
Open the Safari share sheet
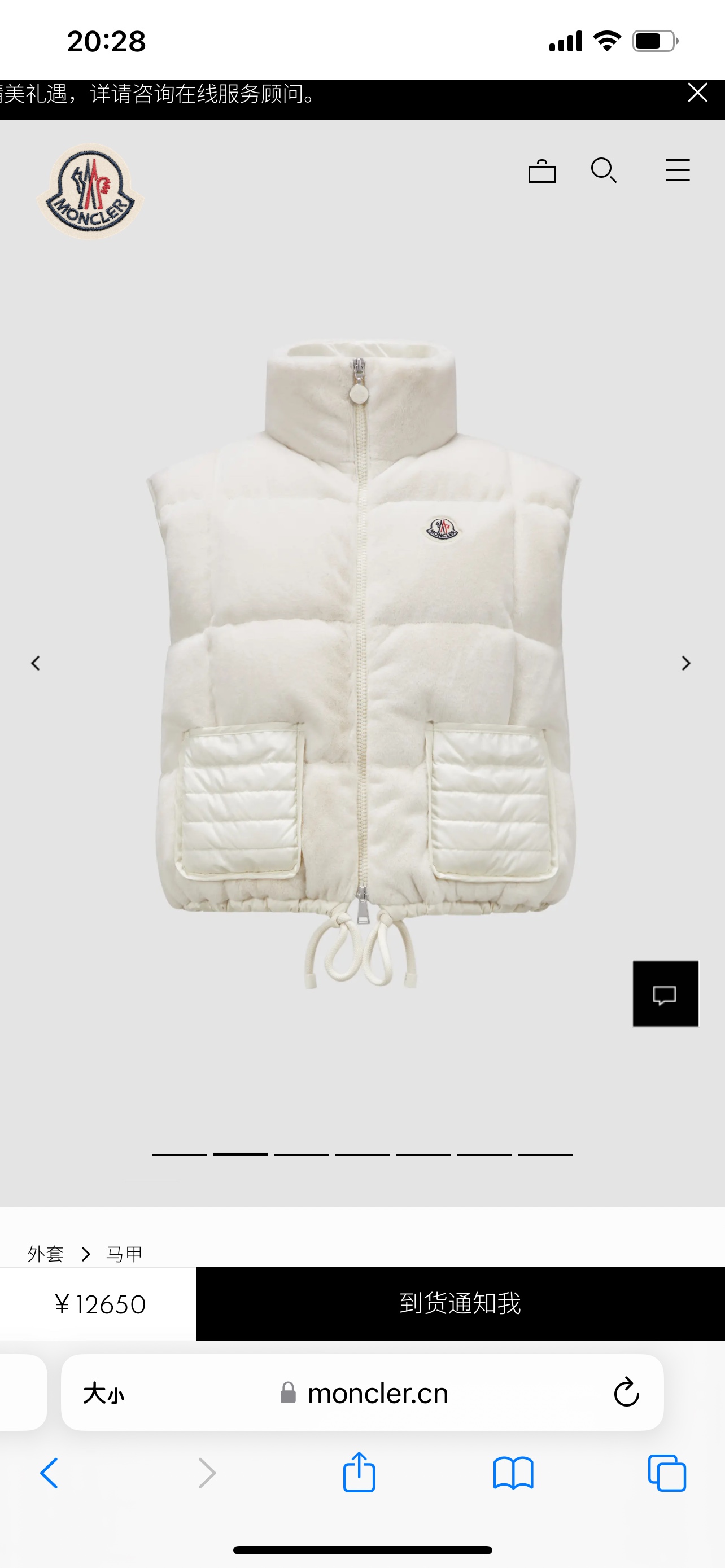(359, 1472)
